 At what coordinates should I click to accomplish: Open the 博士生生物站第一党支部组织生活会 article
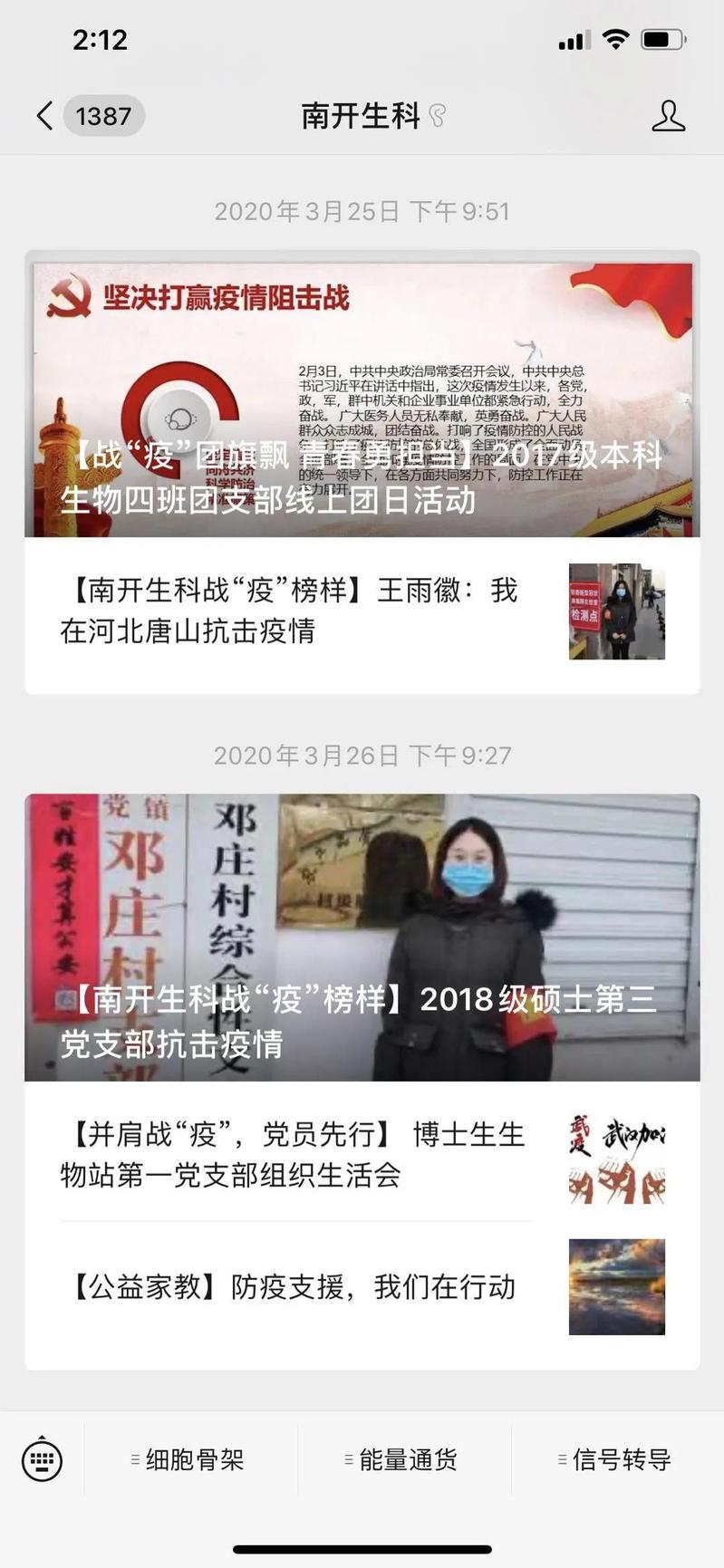coord(362,1154)
